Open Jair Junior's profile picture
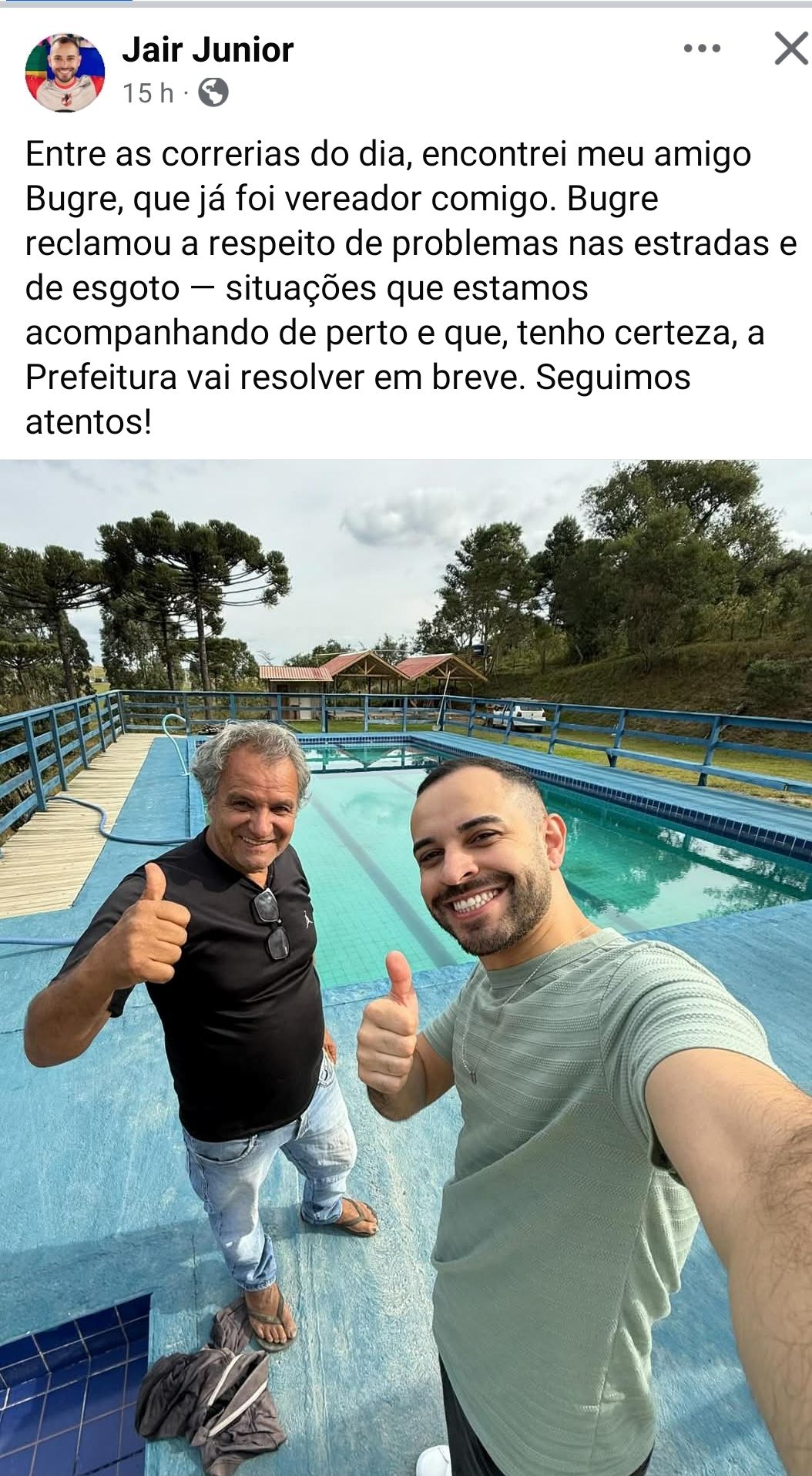 pos(65,72)
